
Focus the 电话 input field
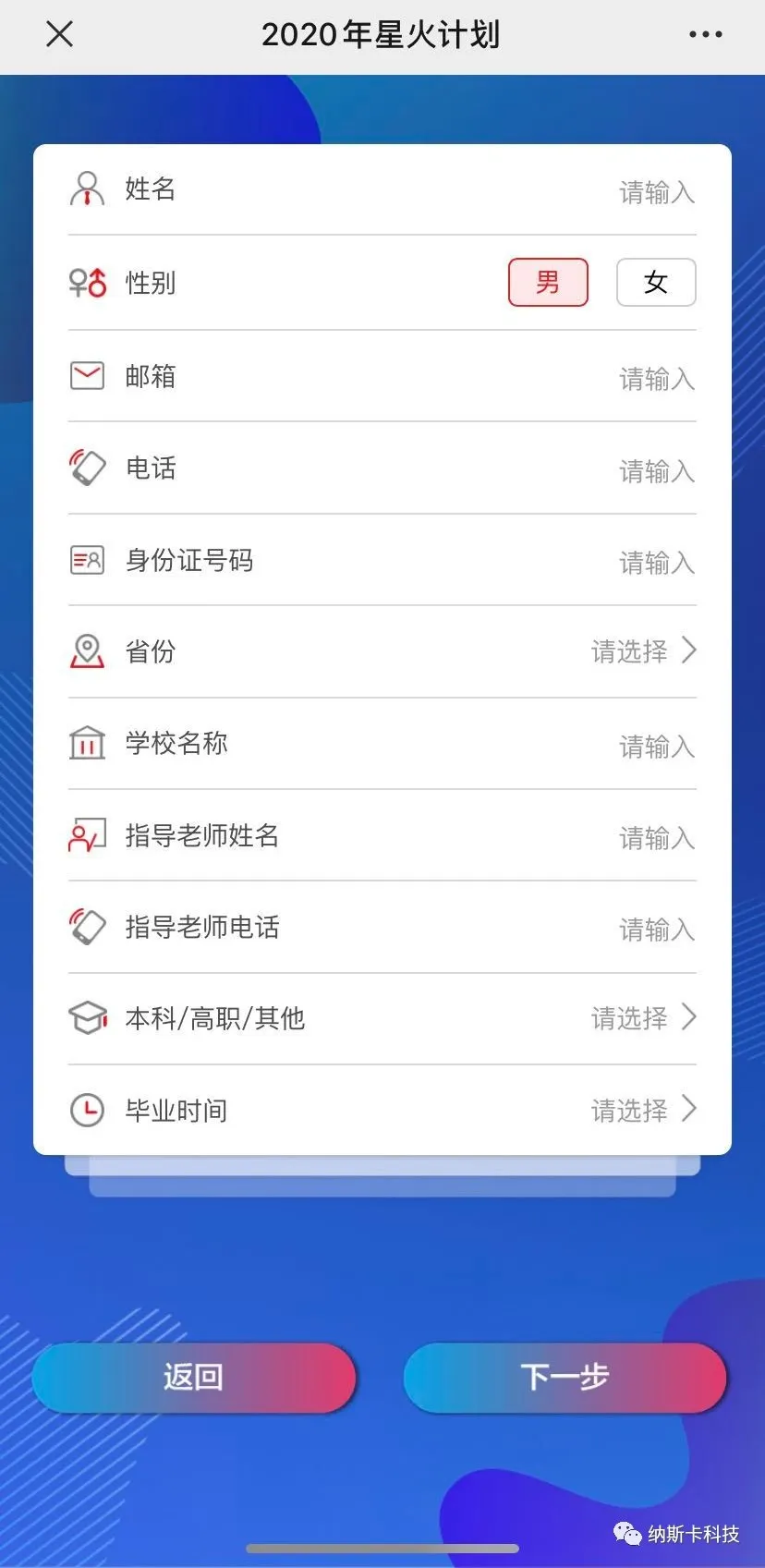pos(382,468)
